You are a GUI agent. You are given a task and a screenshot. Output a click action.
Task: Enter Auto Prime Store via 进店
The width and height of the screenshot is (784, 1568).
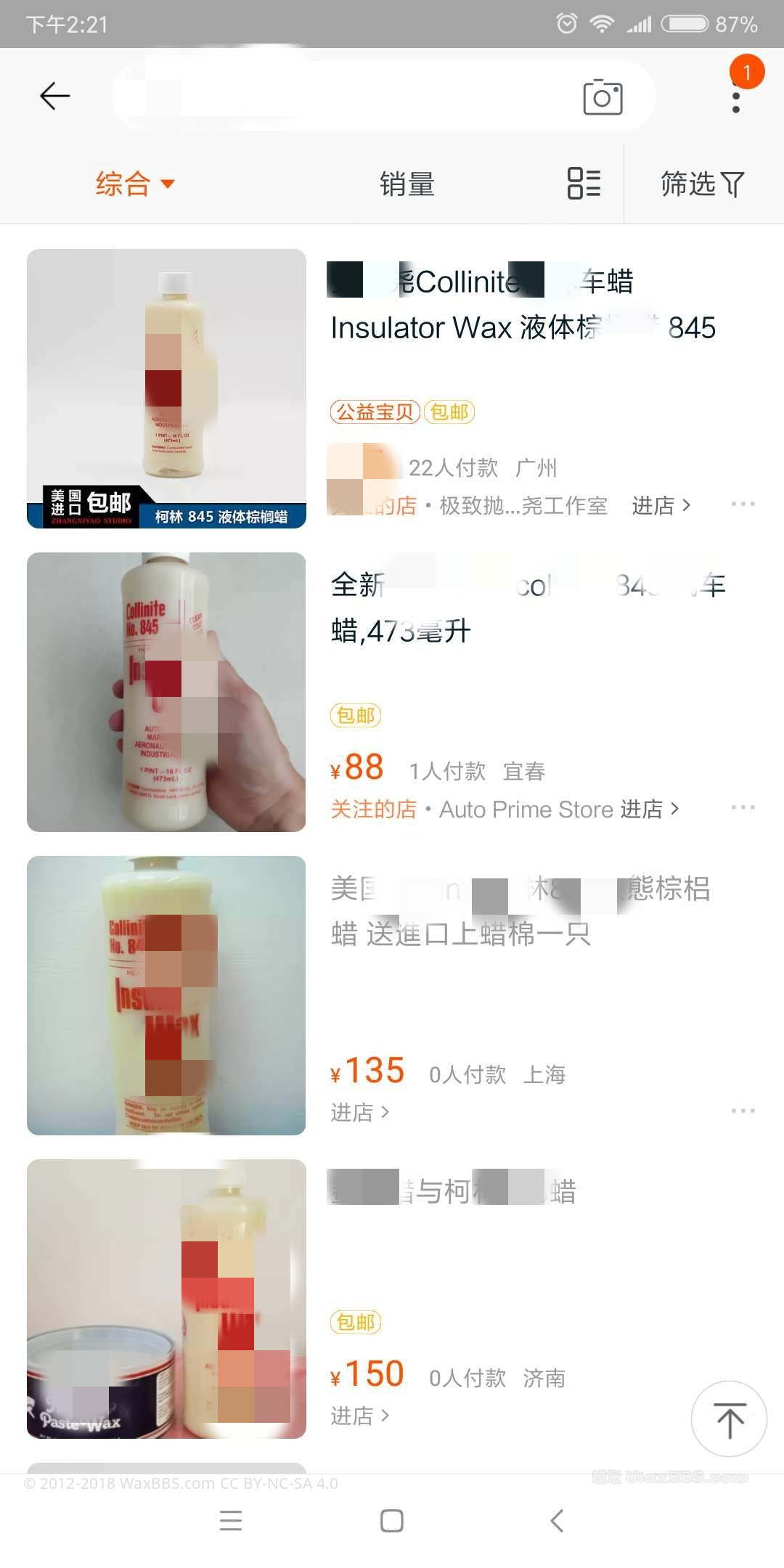click(650, 809)
